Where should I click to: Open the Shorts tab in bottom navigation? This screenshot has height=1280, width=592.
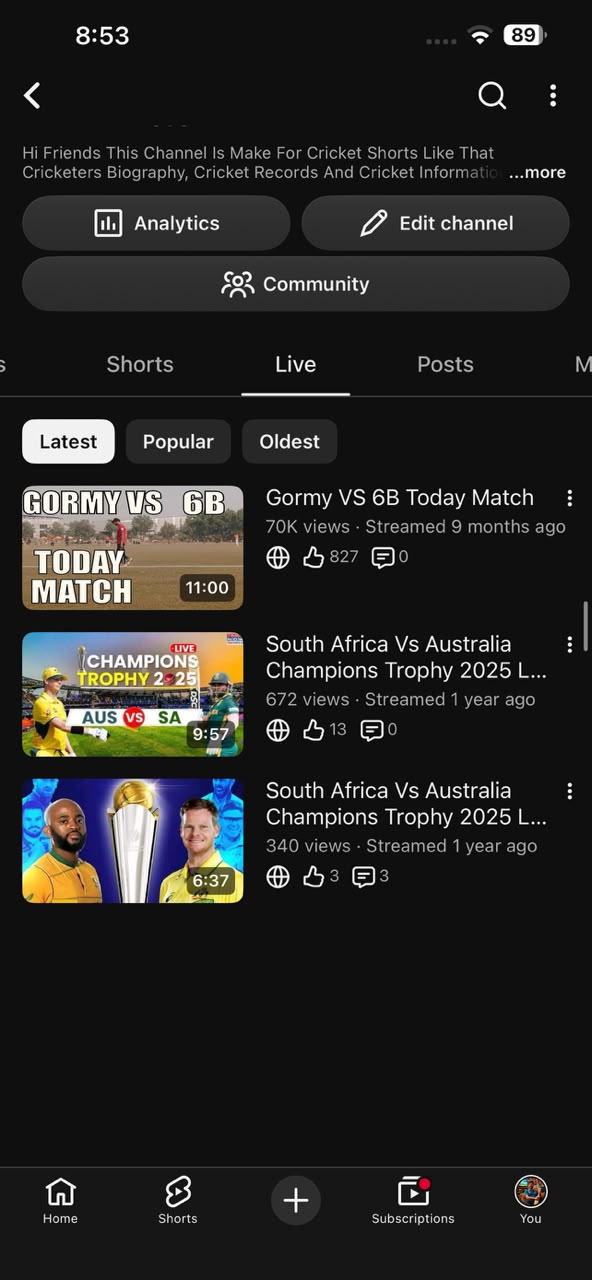[178, 1200]
